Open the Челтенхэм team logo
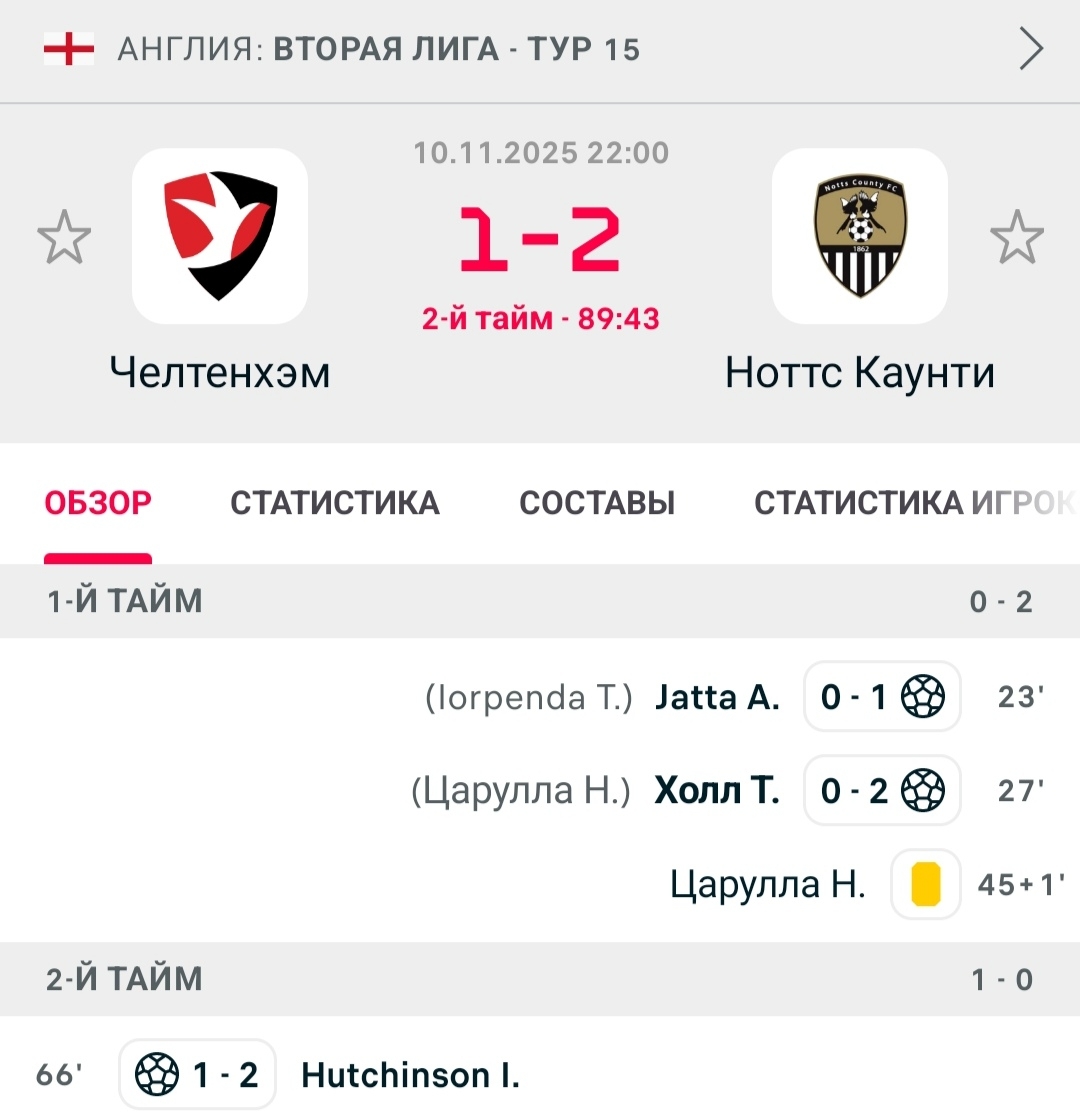Image resolution: width=1080 pixels, height=1118 pixels. 220,236
